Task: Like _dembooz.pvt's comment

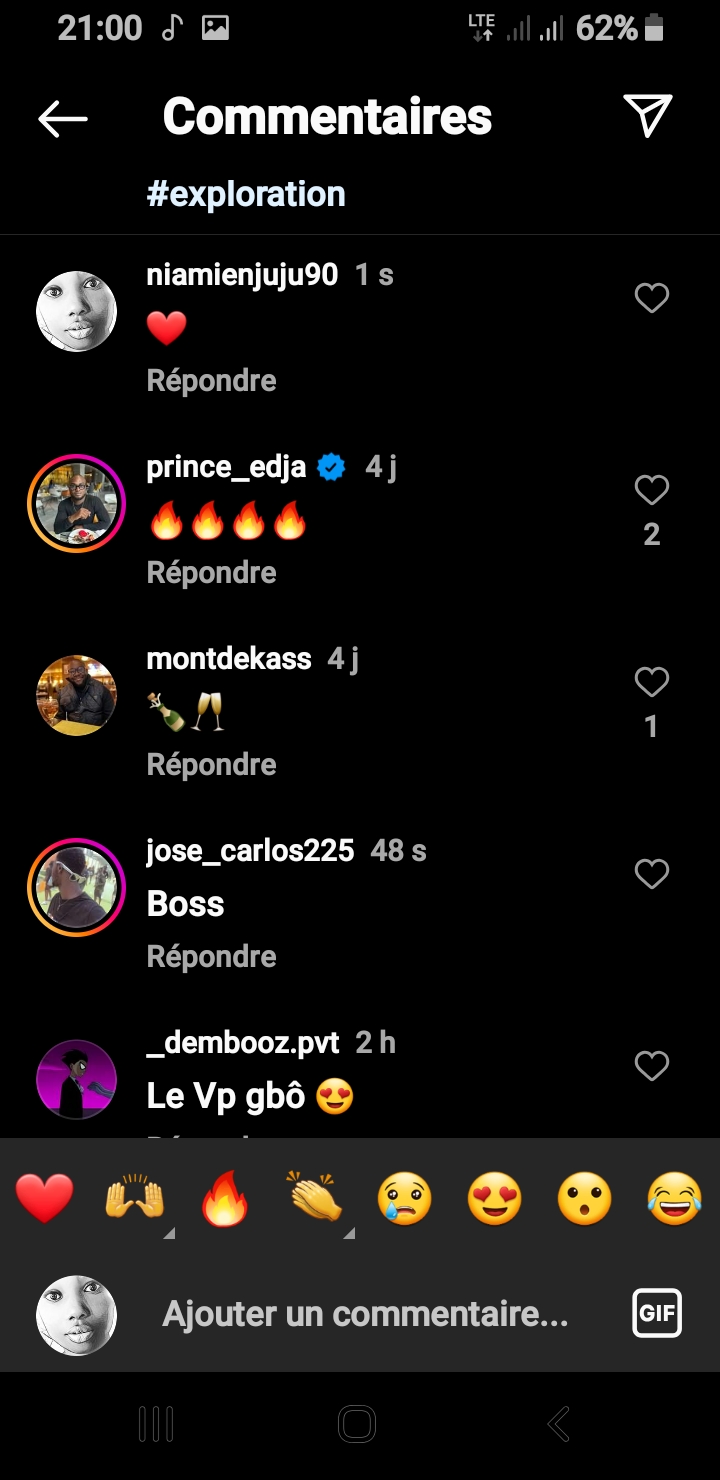Action: point(651,1066)
